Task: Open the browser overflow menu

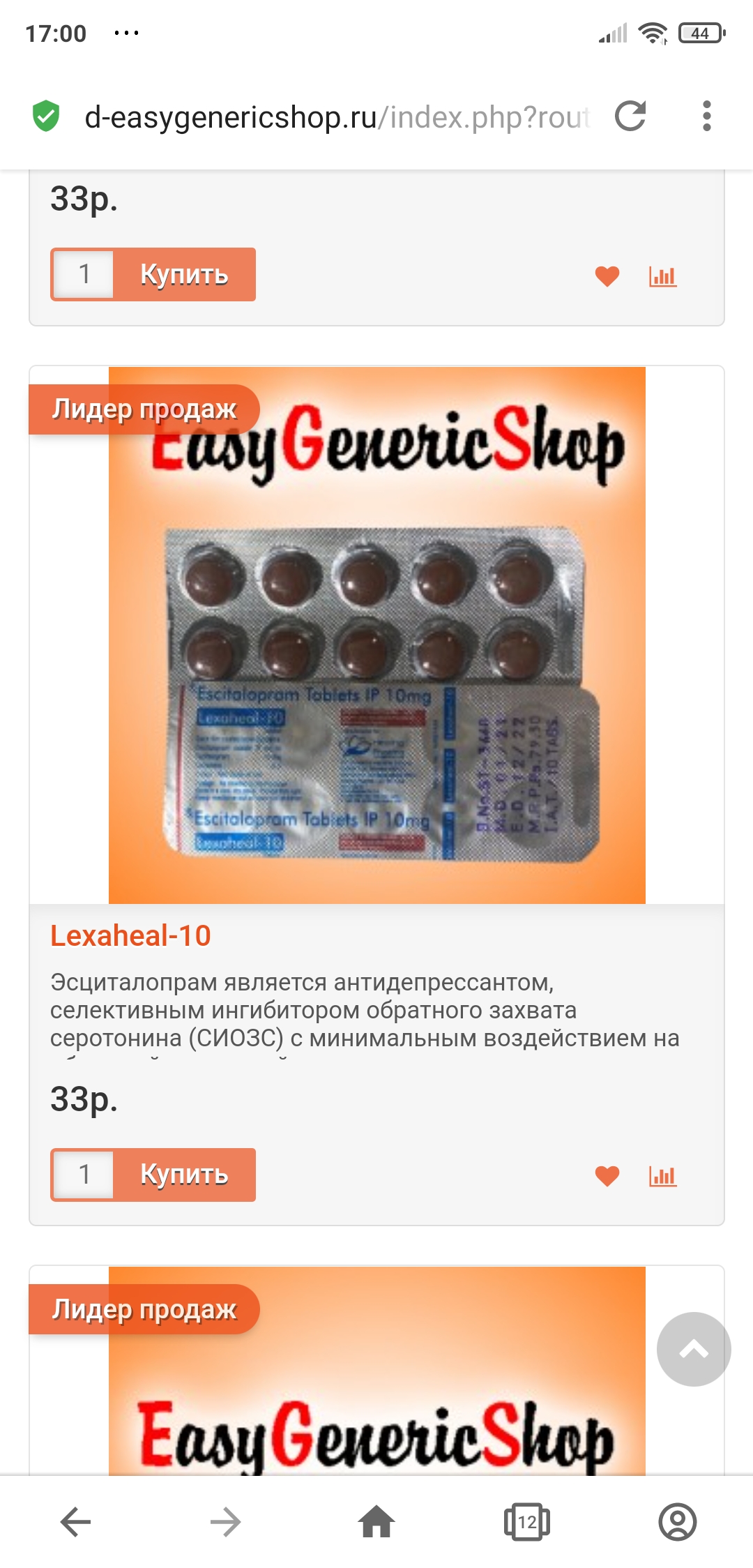Action: (x=706, y=116)
